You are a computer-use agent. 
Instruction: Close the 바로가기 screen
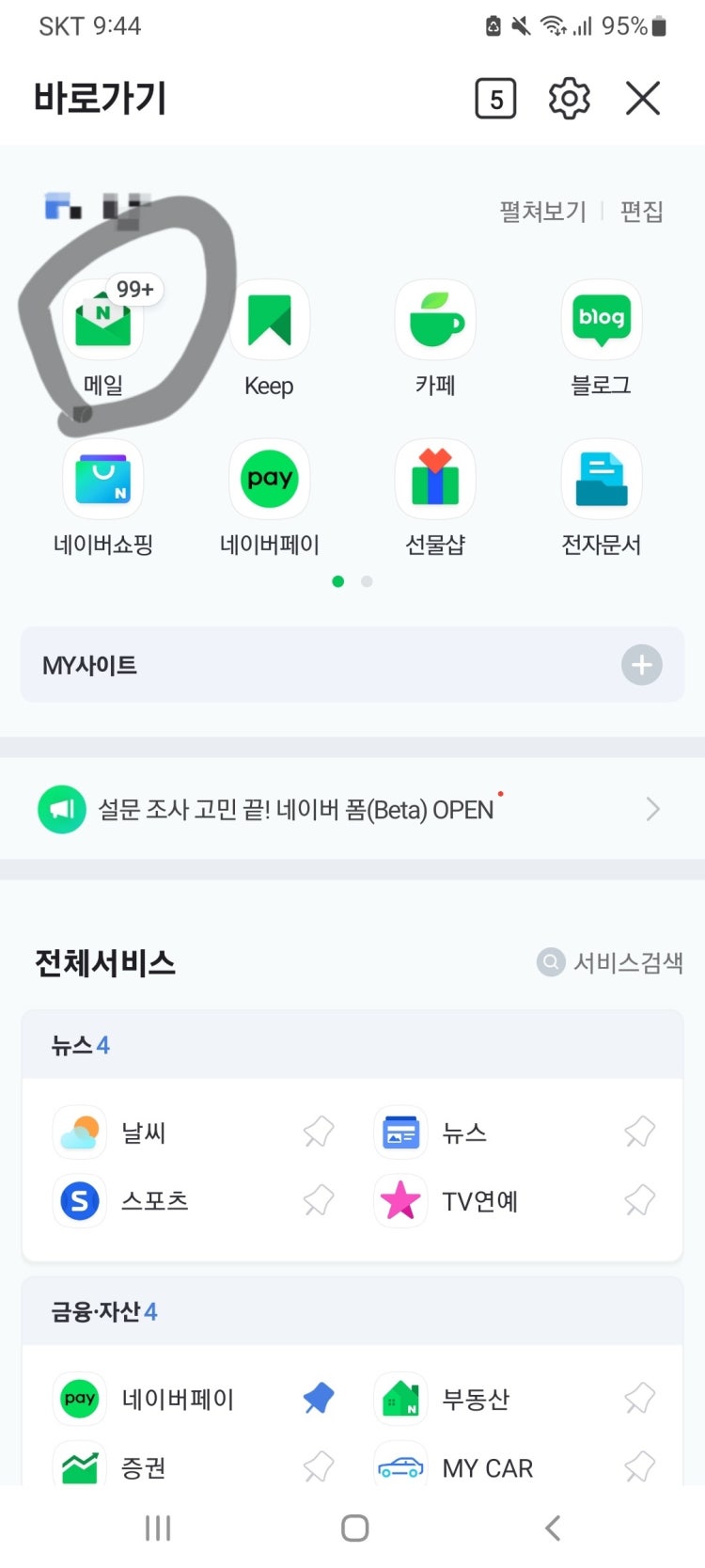point(643,98)
